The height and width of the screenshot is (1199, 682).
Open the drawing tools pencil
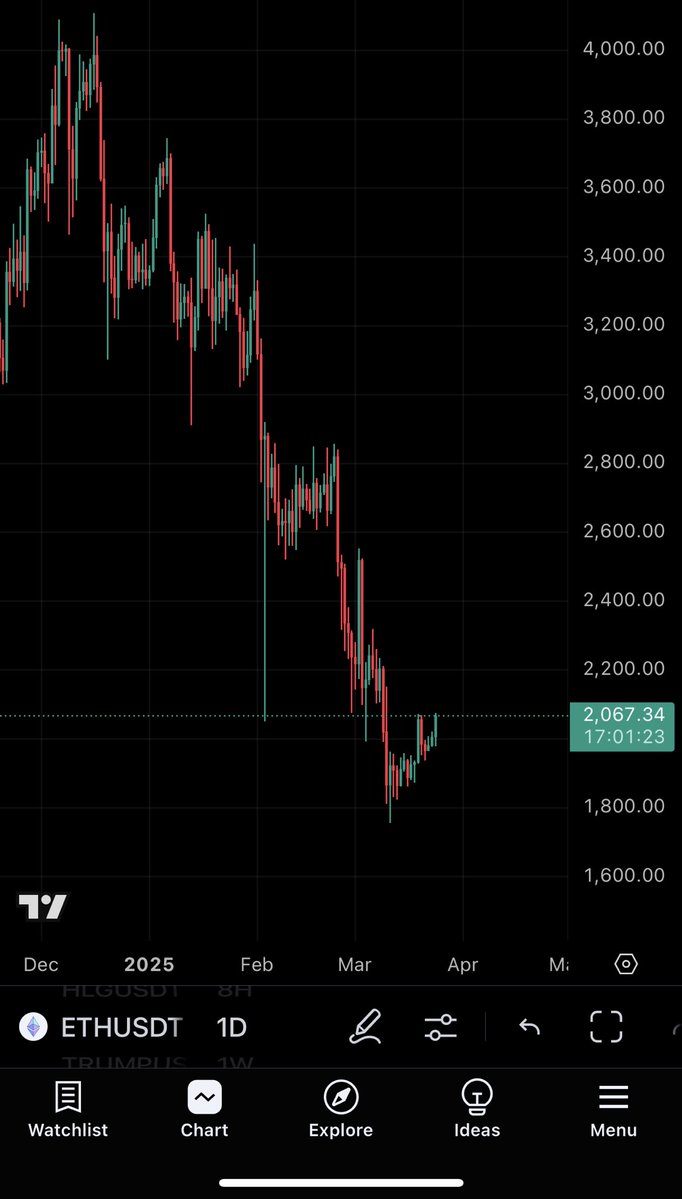(365, 1027)
